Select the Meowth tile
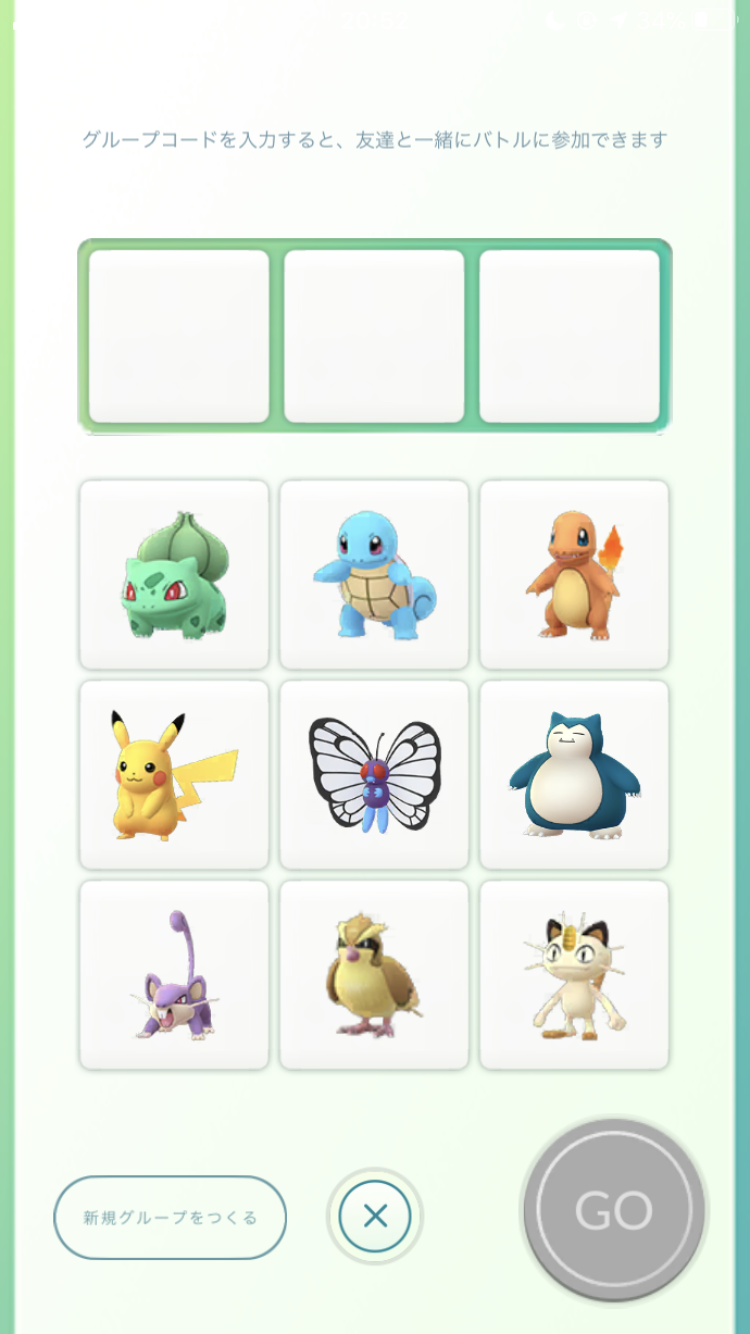 [x=574, y=975]
